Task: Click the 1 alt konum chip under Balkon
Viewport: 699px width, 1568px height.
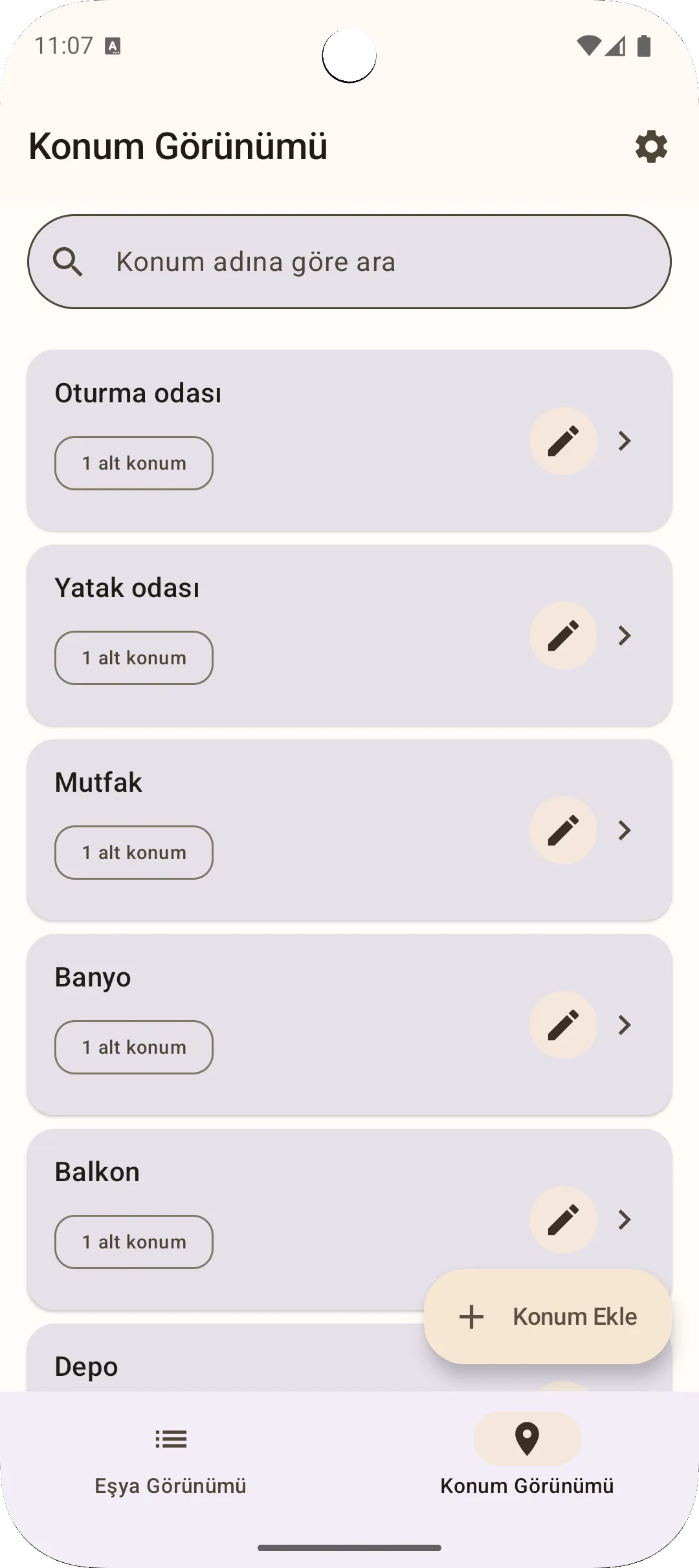Action: (133, 1241)
